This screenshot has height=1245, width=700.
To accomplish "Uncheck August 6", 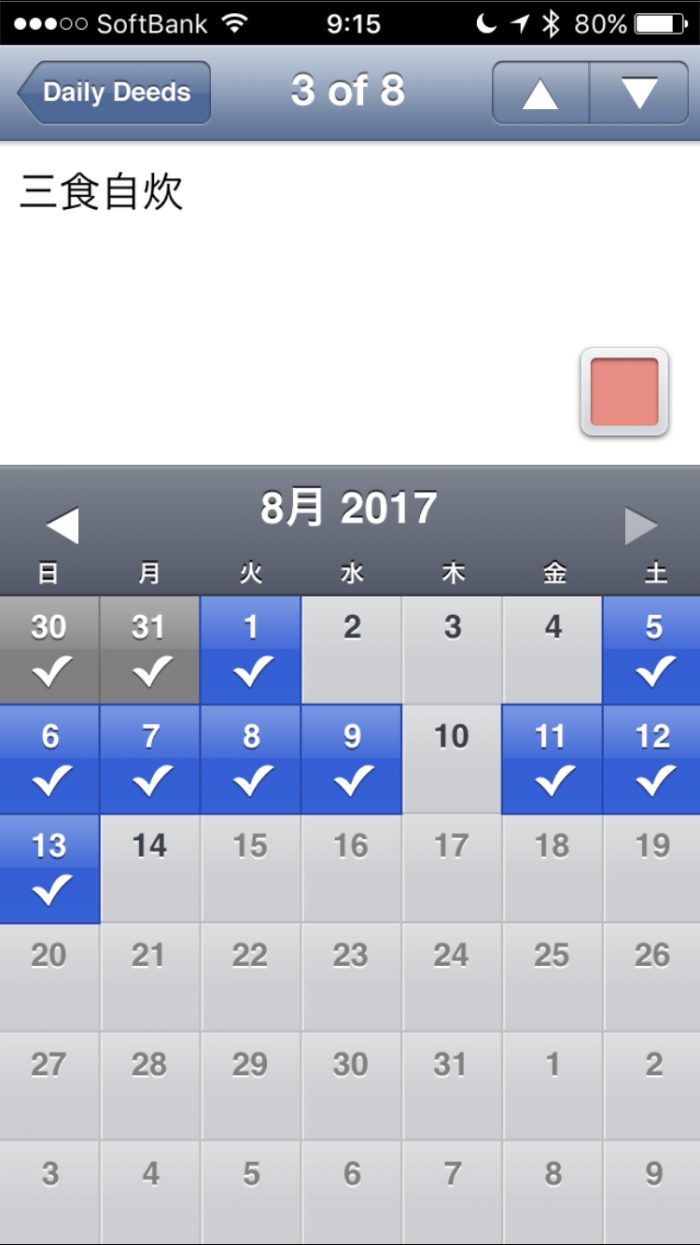I will point(49,759).
